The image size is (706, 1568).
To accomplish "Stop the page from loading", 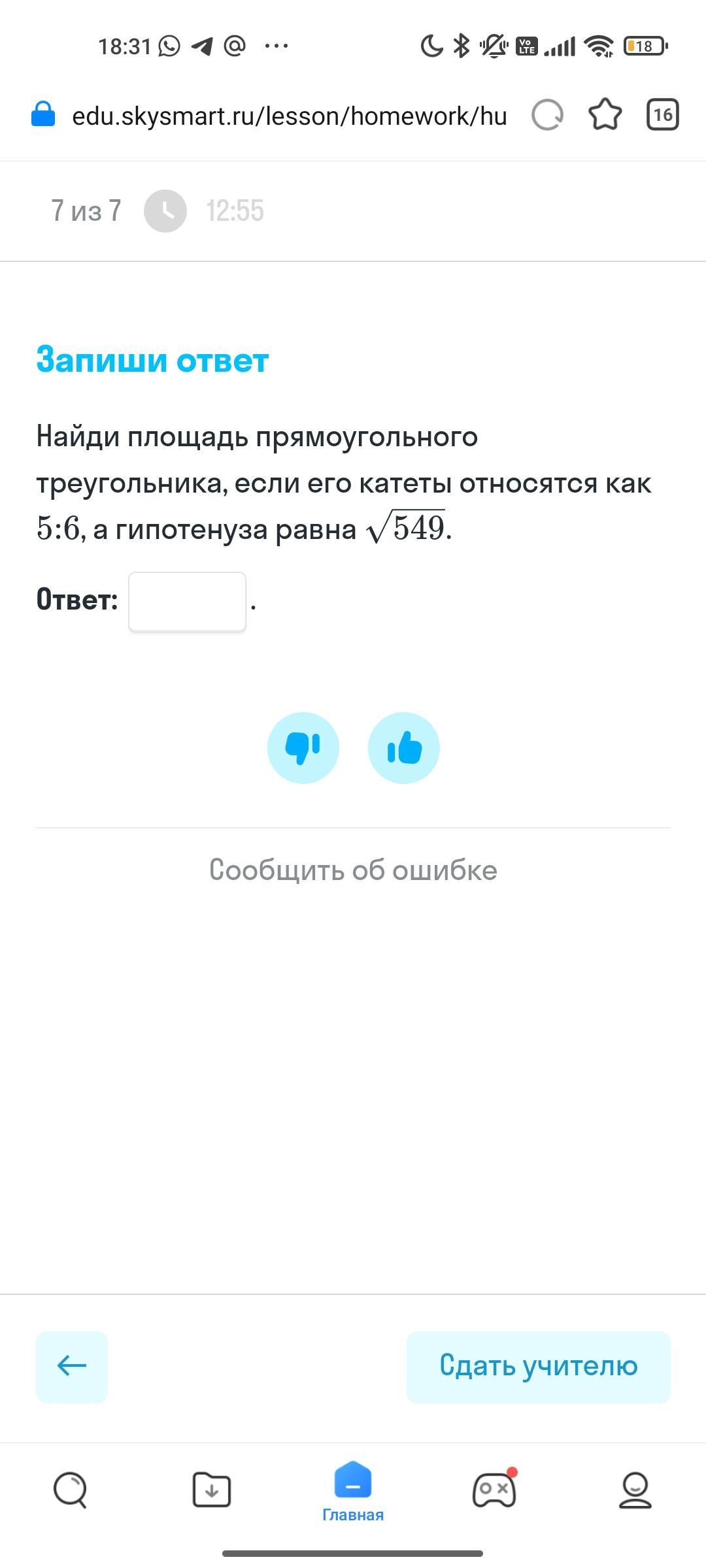I will (x=547, y=116).
